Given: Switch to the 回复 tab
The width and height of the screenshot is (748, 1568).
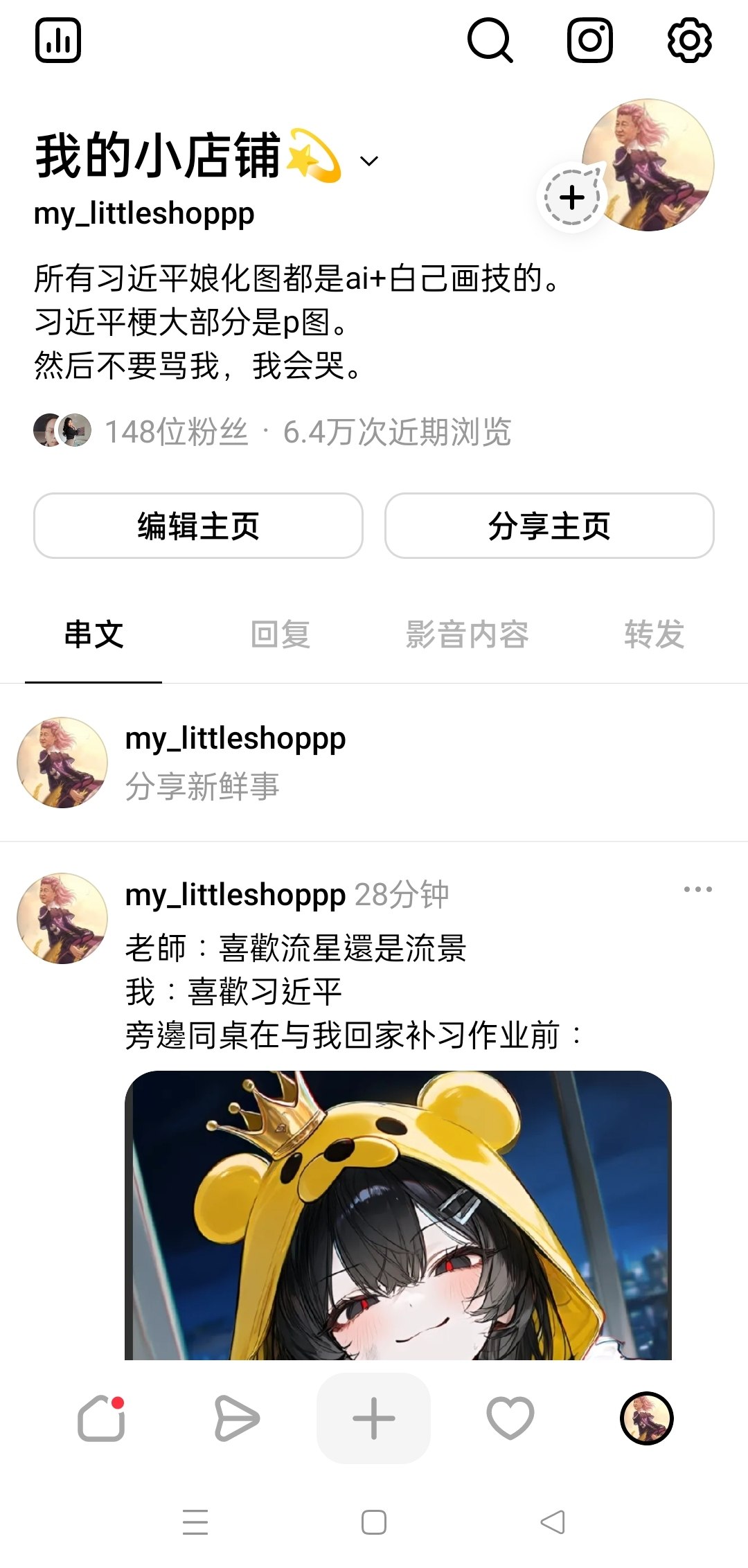Looking at the screenshot, I should coord(280,634).
